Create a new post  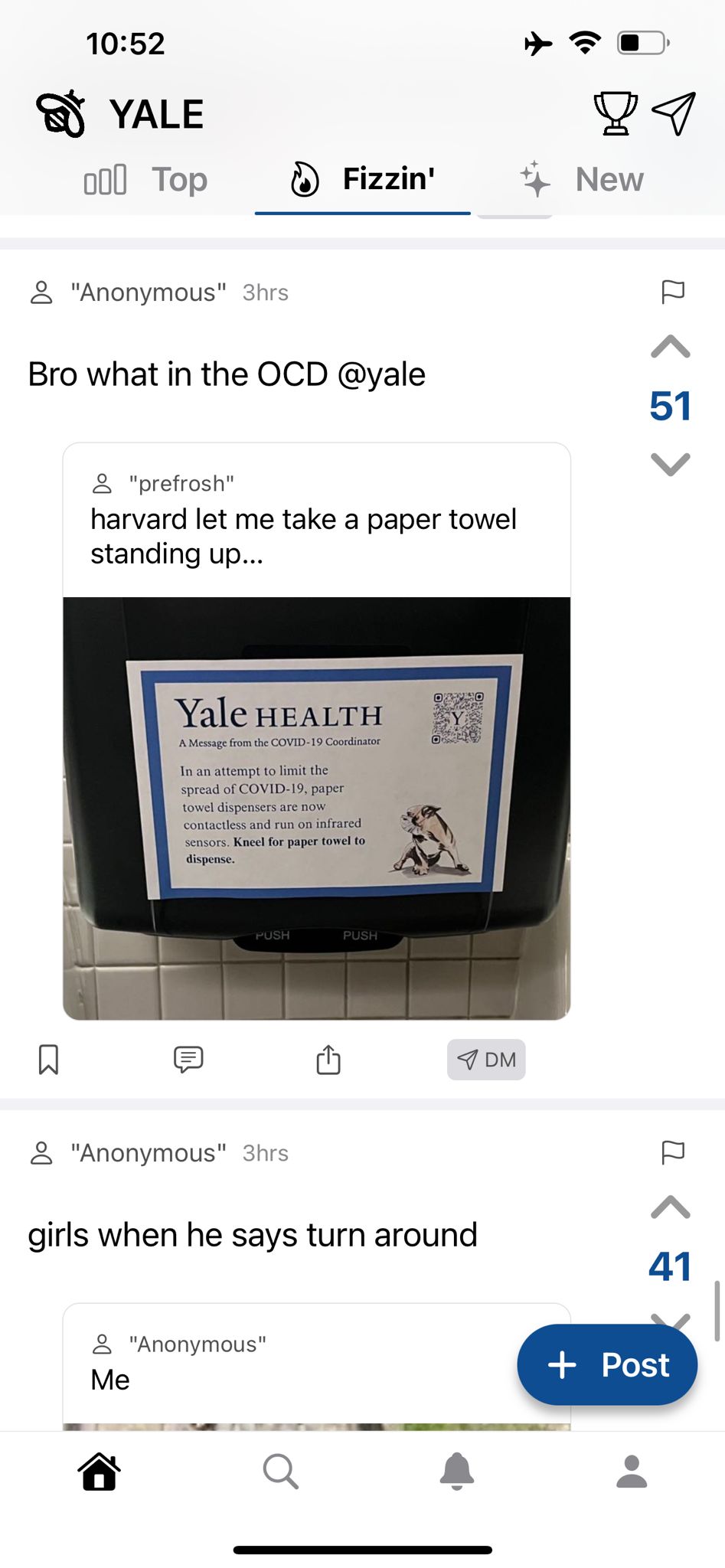pos(607,1364)
